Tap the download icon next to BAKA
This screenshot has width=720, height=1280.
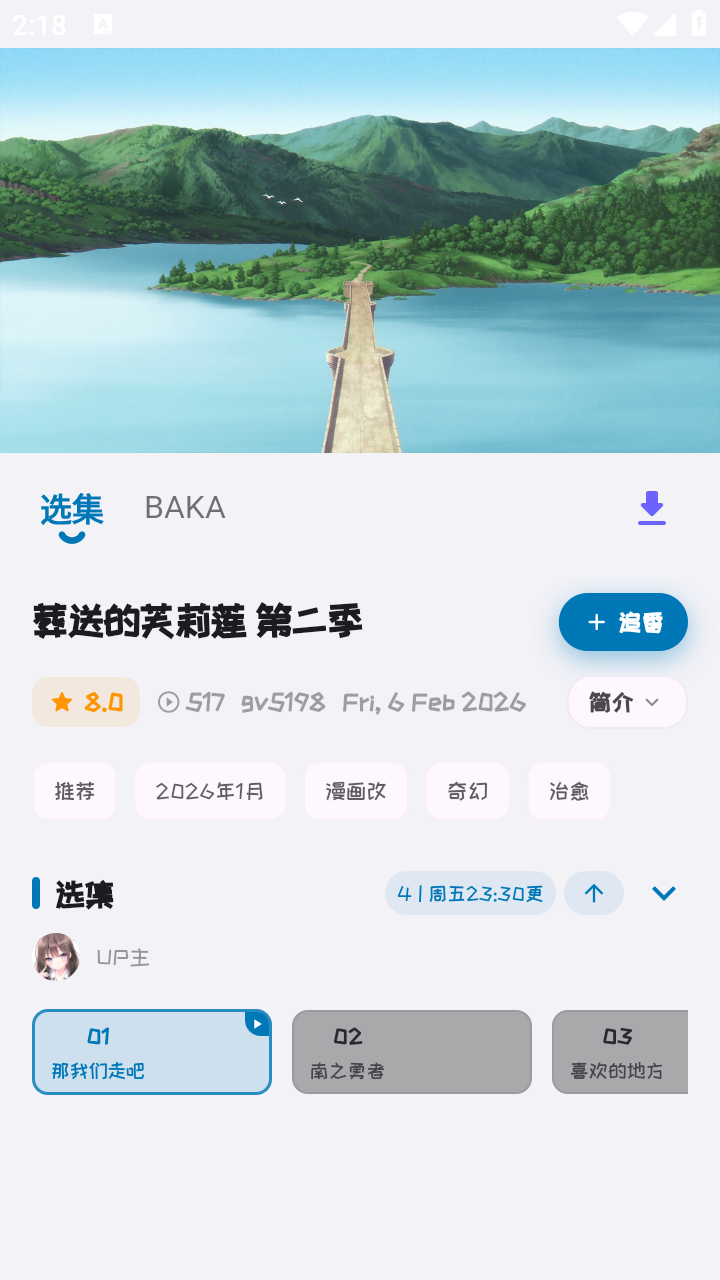[651, 507]
